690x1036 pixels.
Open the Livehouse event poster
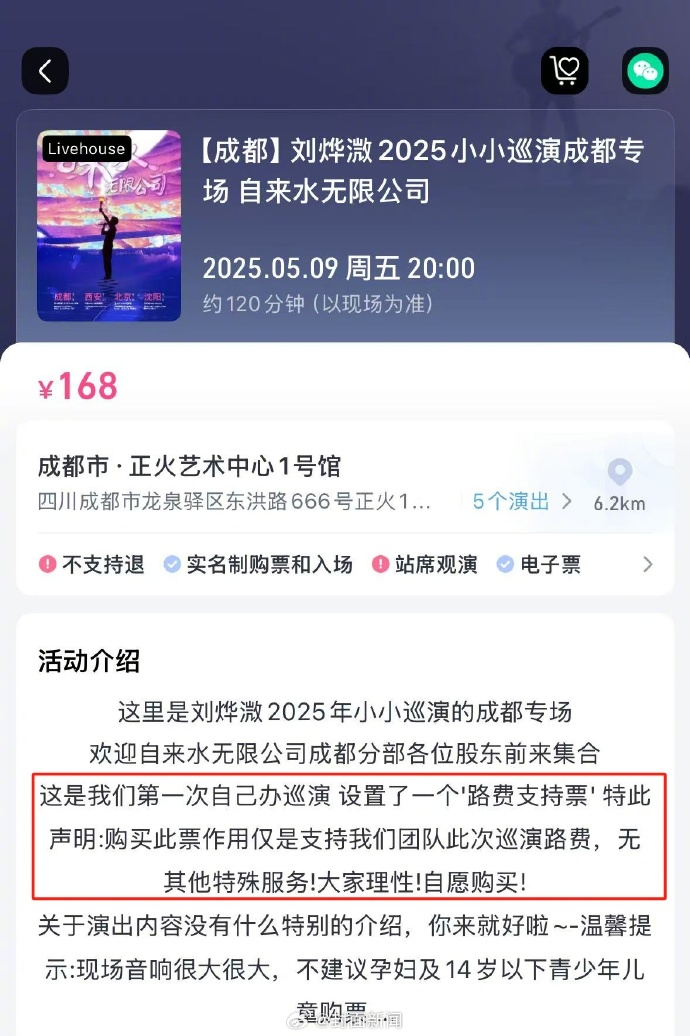pos(109,225)
